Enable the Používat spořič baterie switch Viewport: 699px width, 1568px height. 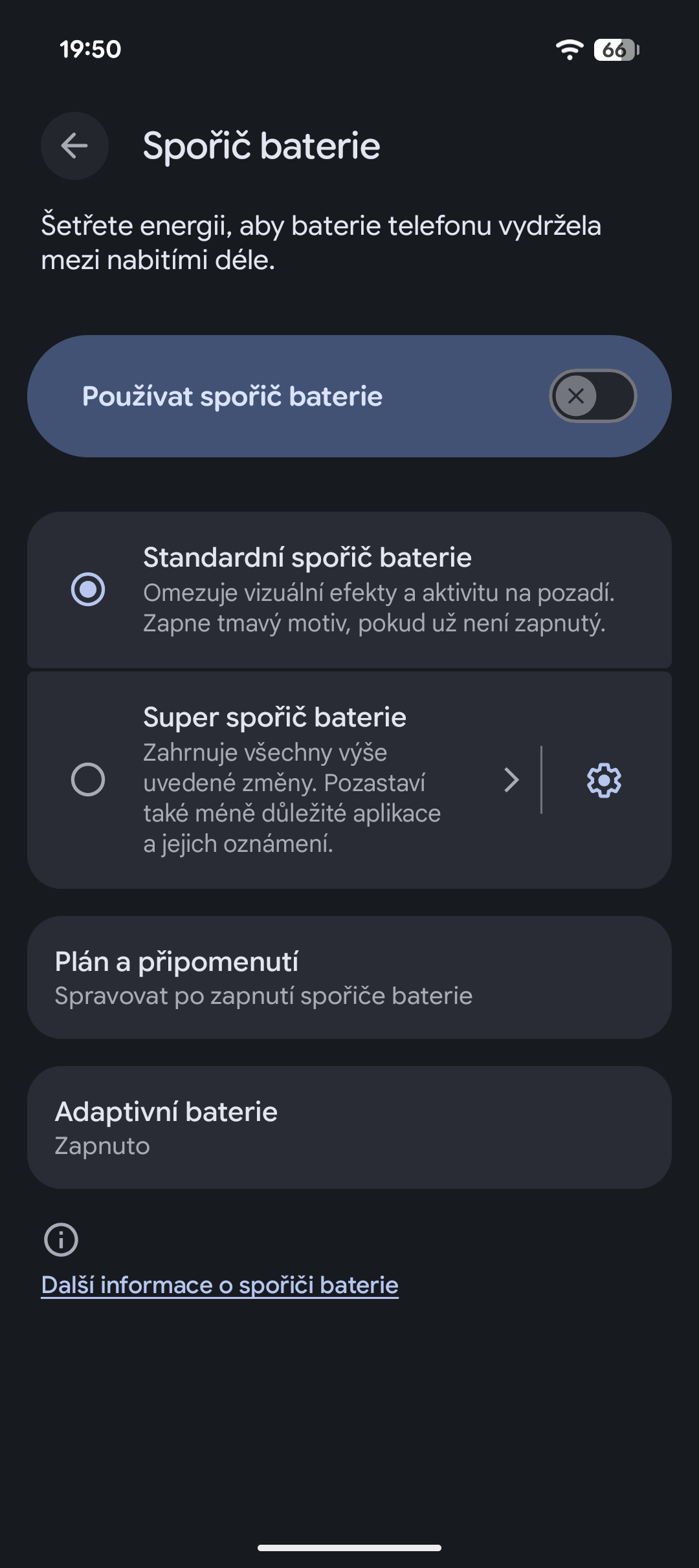coord(592,396)
